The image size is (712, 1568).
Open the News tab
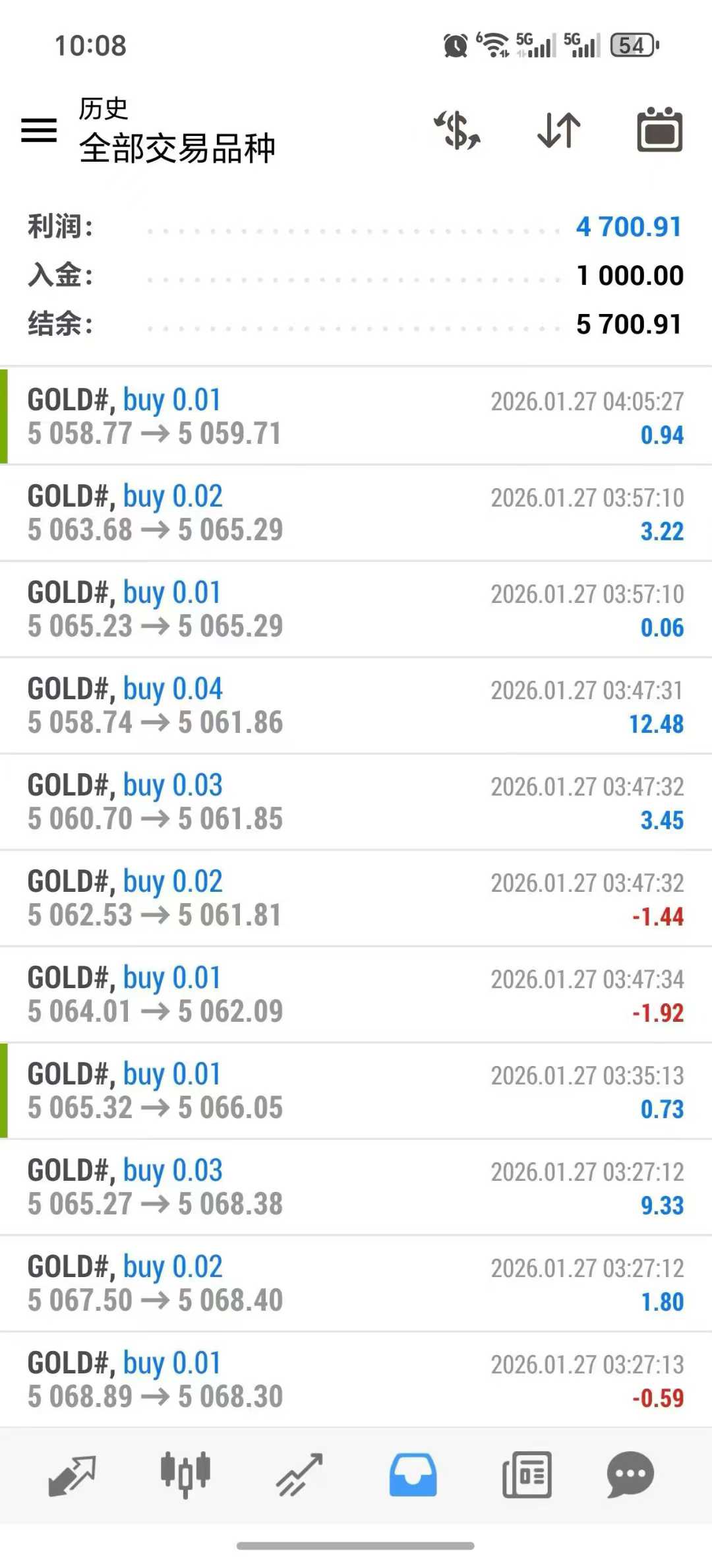527,1475
